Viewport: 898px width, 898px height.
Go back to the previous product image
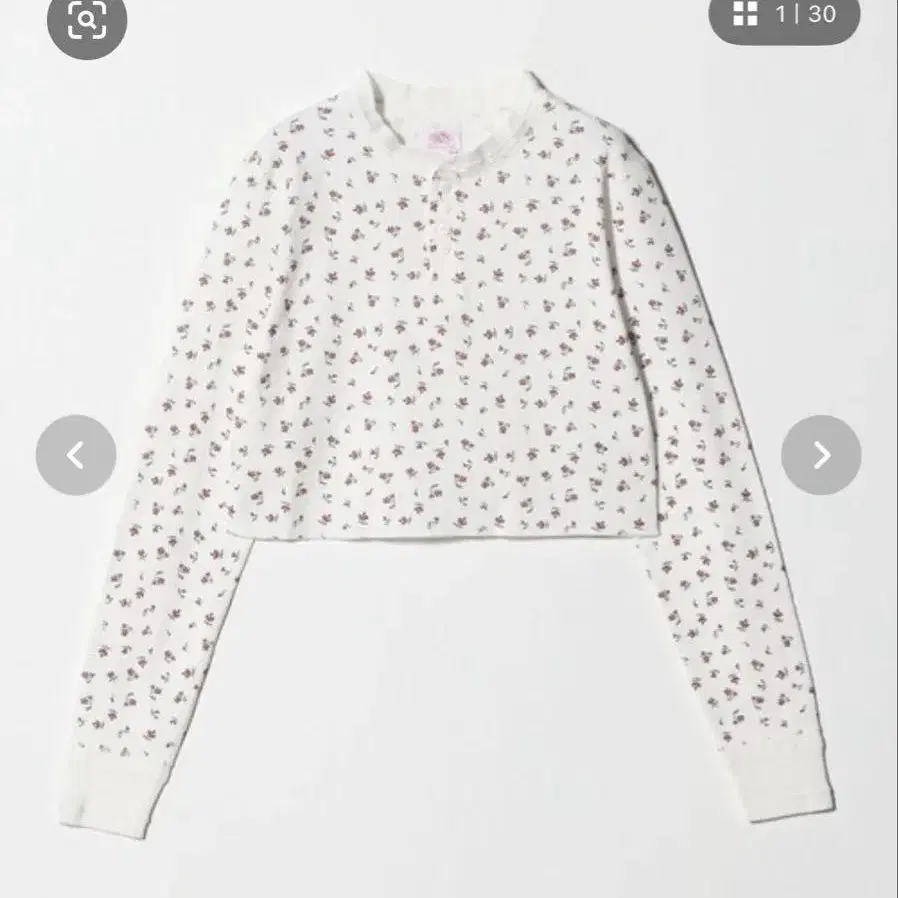76,455
